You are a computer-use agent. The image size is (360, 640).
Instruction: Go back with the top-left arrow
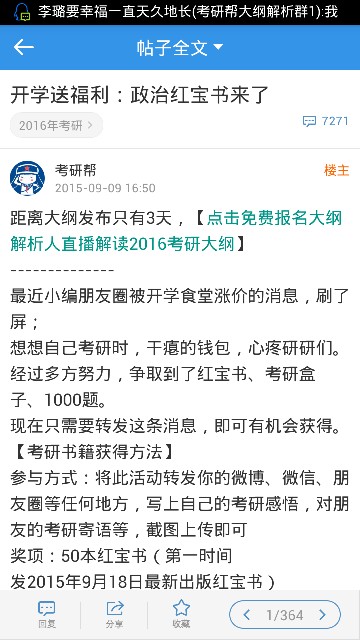point(24,48)
